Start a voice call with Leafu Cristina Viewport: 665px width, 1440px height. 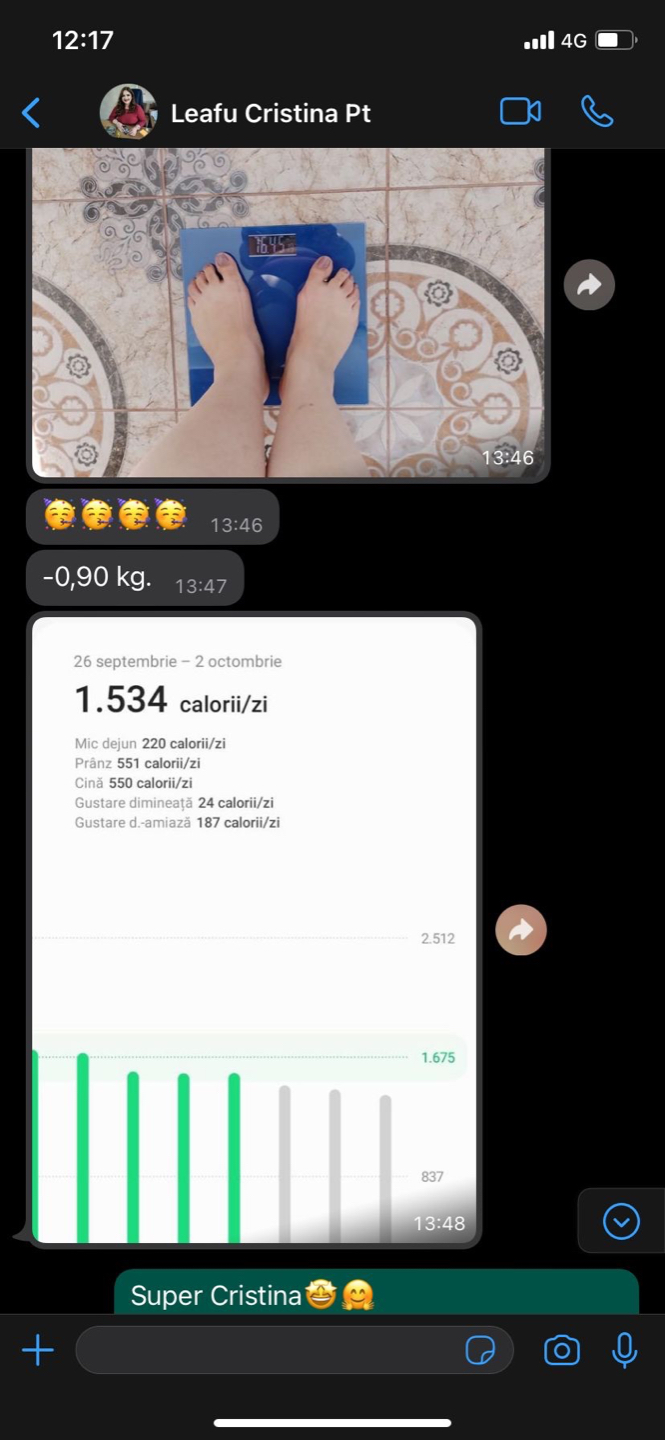pos(597,112)
